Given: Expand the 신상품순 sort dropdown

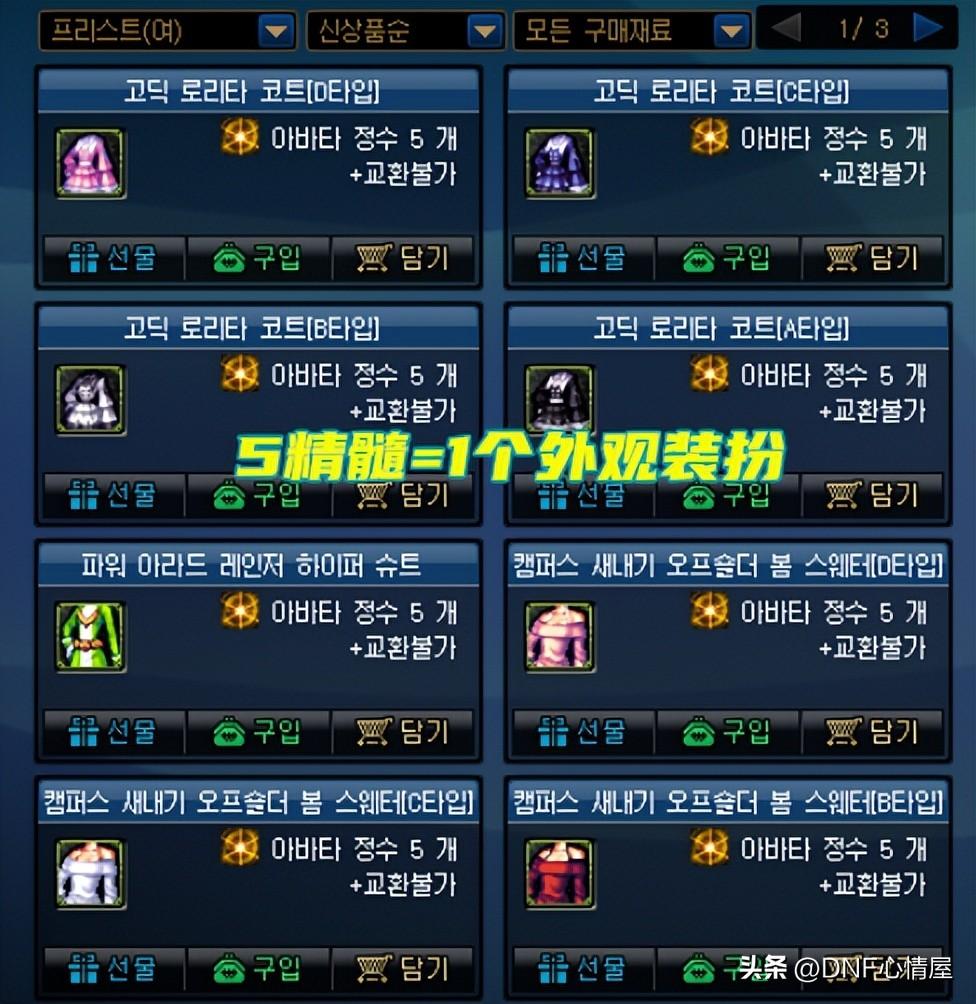Looking at the screenshot, I should tap(405, 30).
